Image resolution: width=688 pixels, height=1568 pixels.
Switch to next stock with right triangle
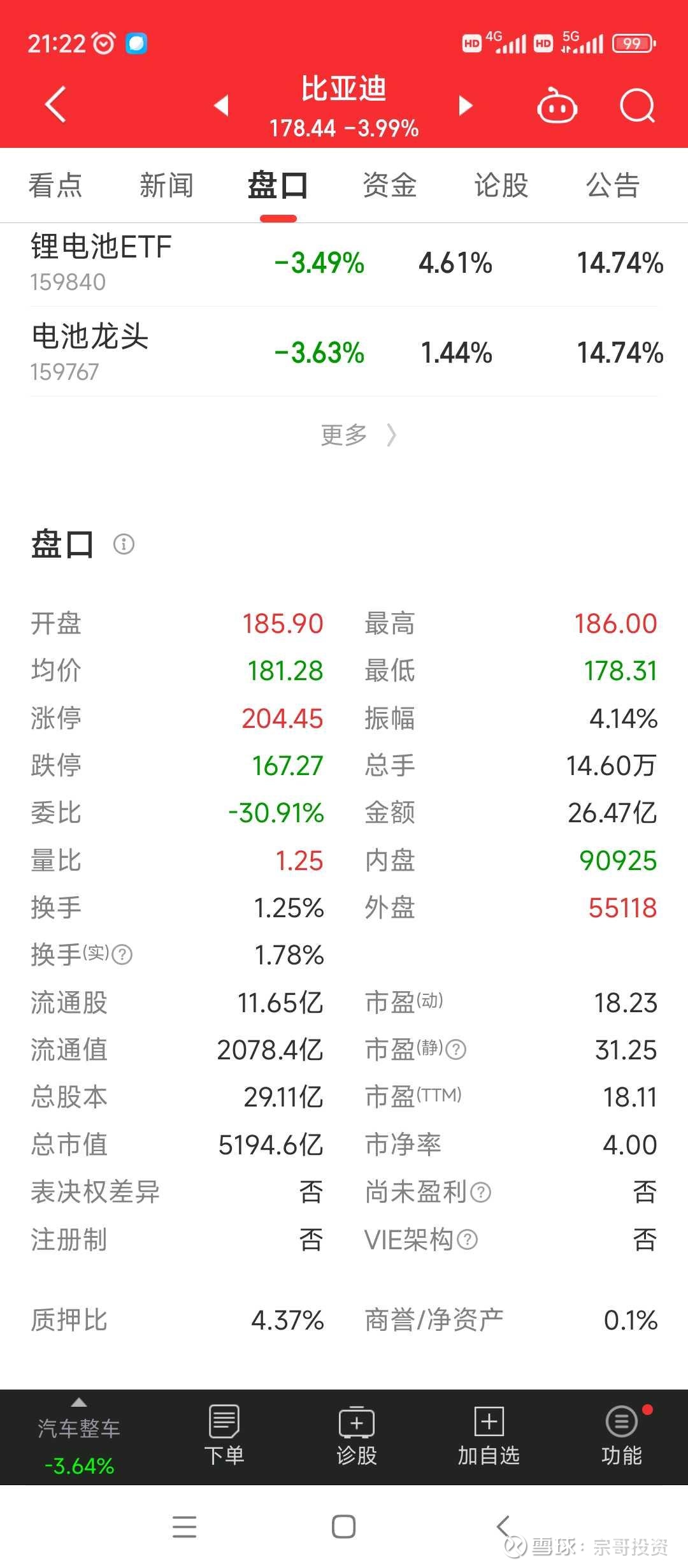[x=466, y=105]
